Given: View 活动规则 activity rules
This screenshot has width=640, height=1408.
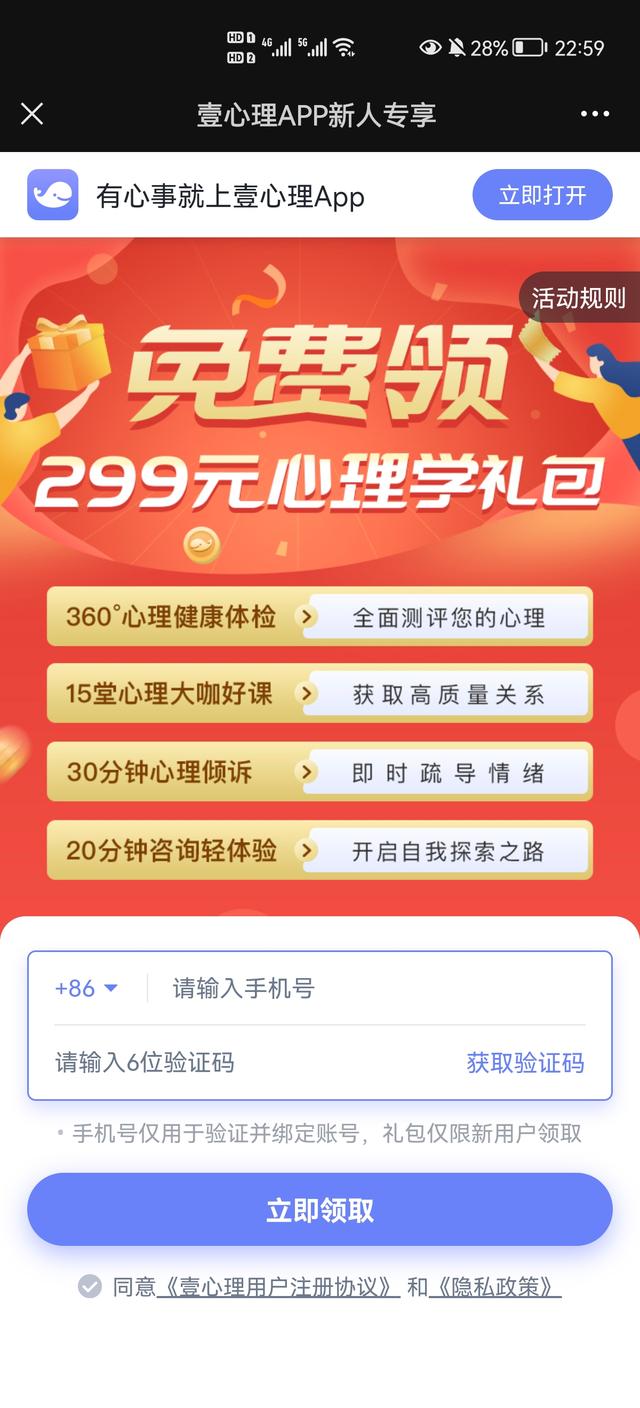Looking at the screenshot, I should point(579,298).
